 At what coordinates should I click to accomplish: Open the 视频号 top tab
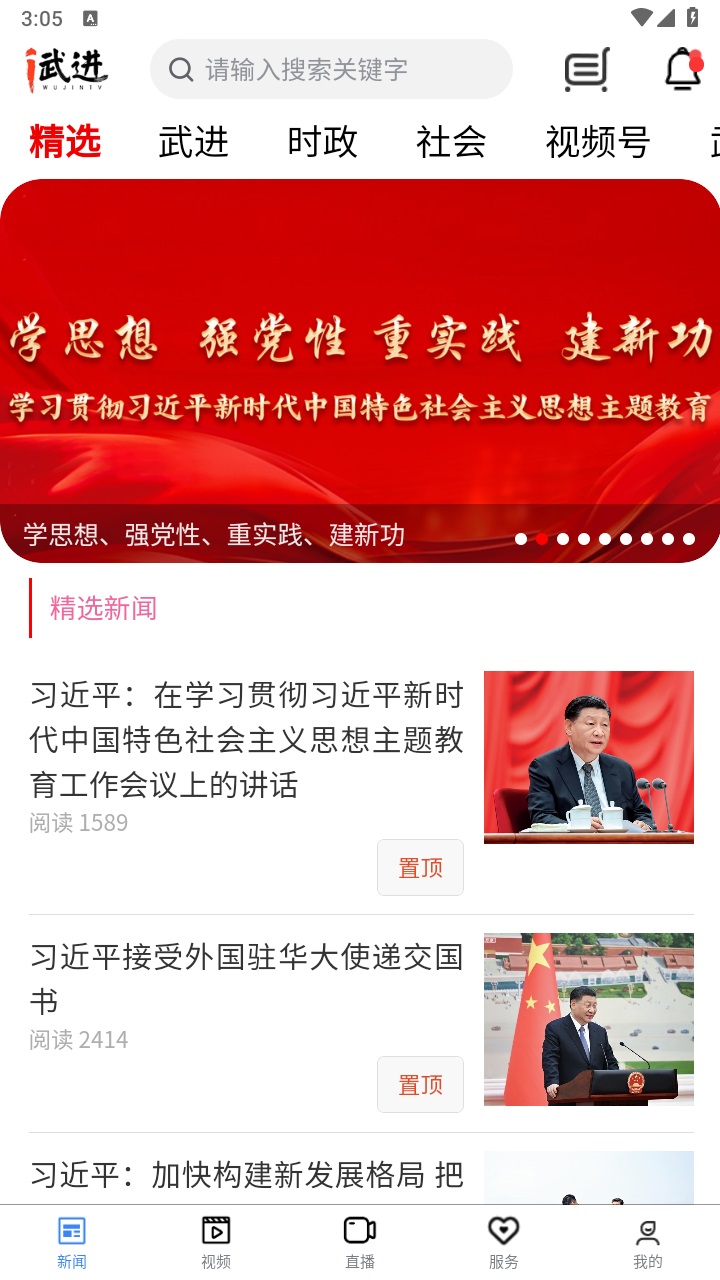point(597,142)
